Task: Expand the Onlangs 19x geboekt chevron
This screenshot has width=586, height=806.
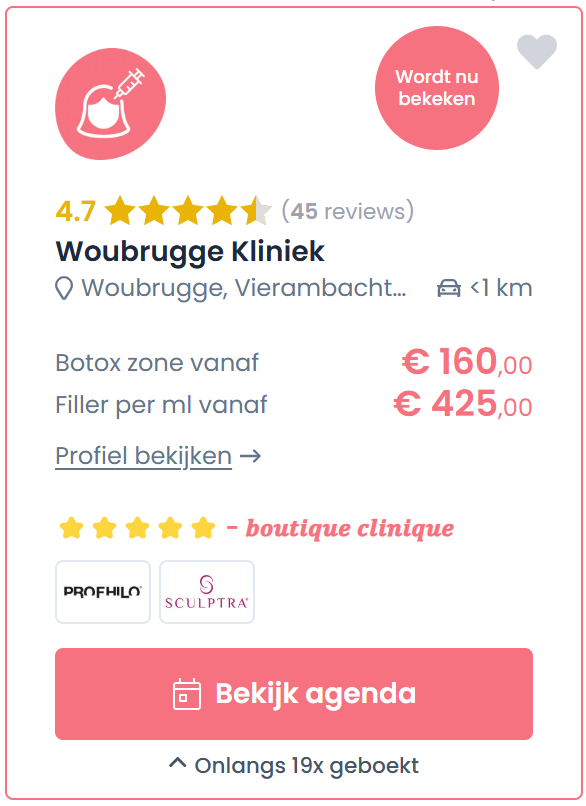Action: click(177, 764)
